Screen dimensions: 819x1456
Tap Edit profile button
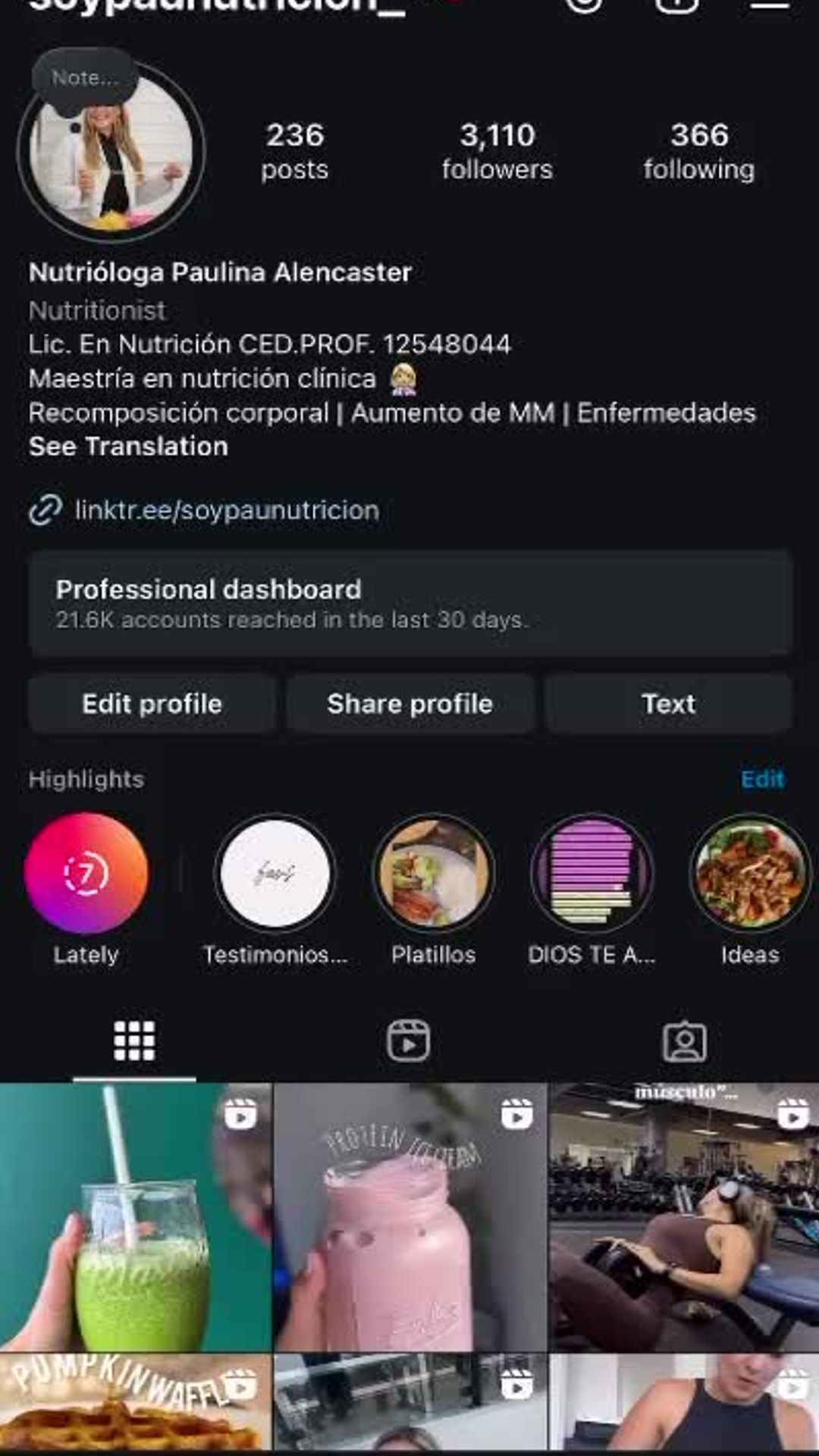tap(152, 704)
